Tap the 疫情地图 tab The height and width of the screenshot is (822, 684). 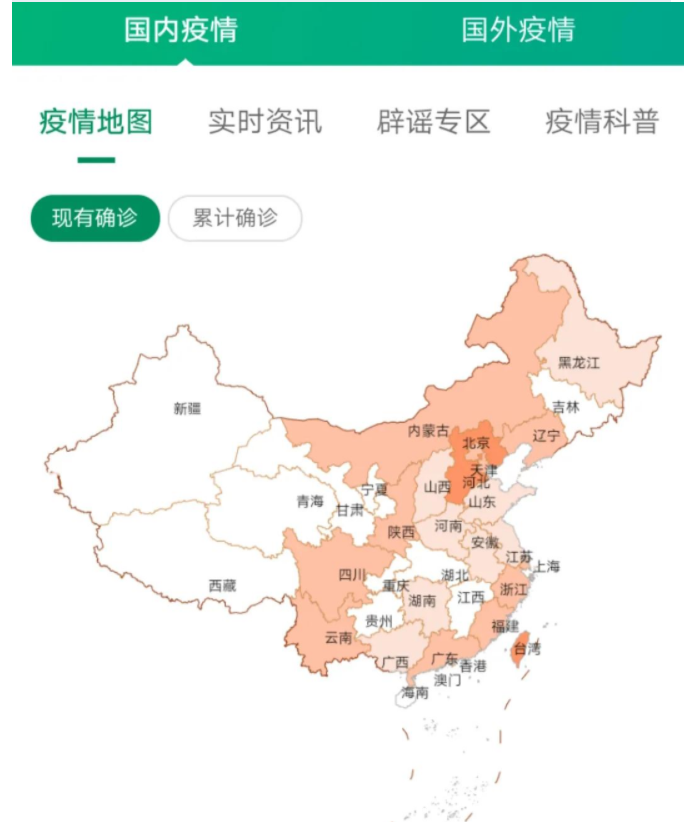tap(96, 123)
